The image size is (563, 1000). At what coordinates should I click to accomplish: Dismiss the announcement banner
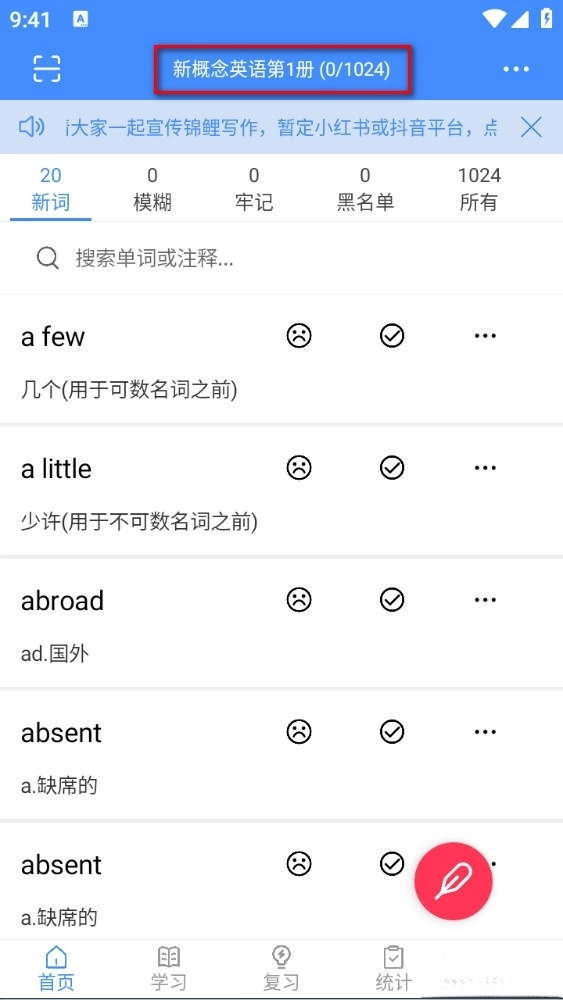(530, 128)
